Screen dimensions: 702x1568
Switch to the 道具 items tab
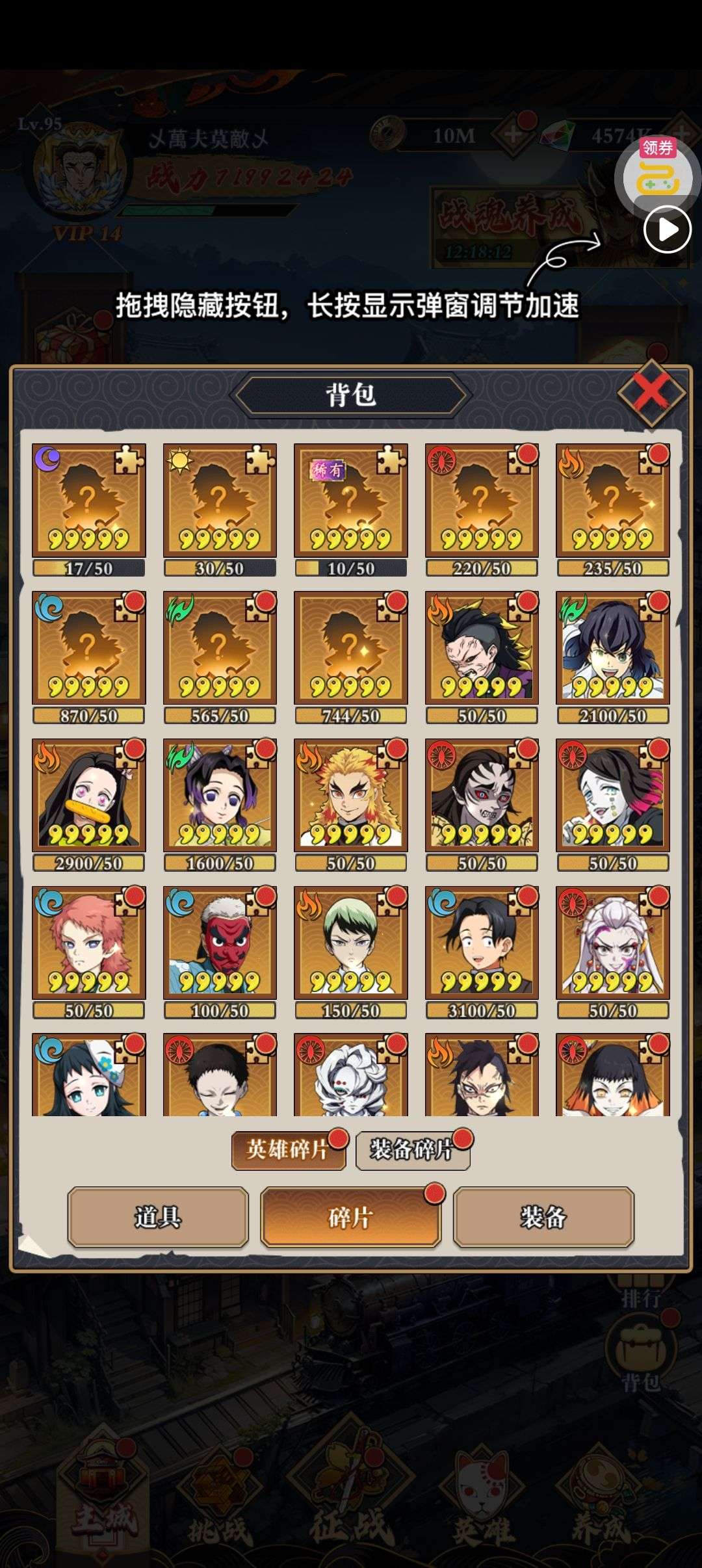pos(158,1217)
